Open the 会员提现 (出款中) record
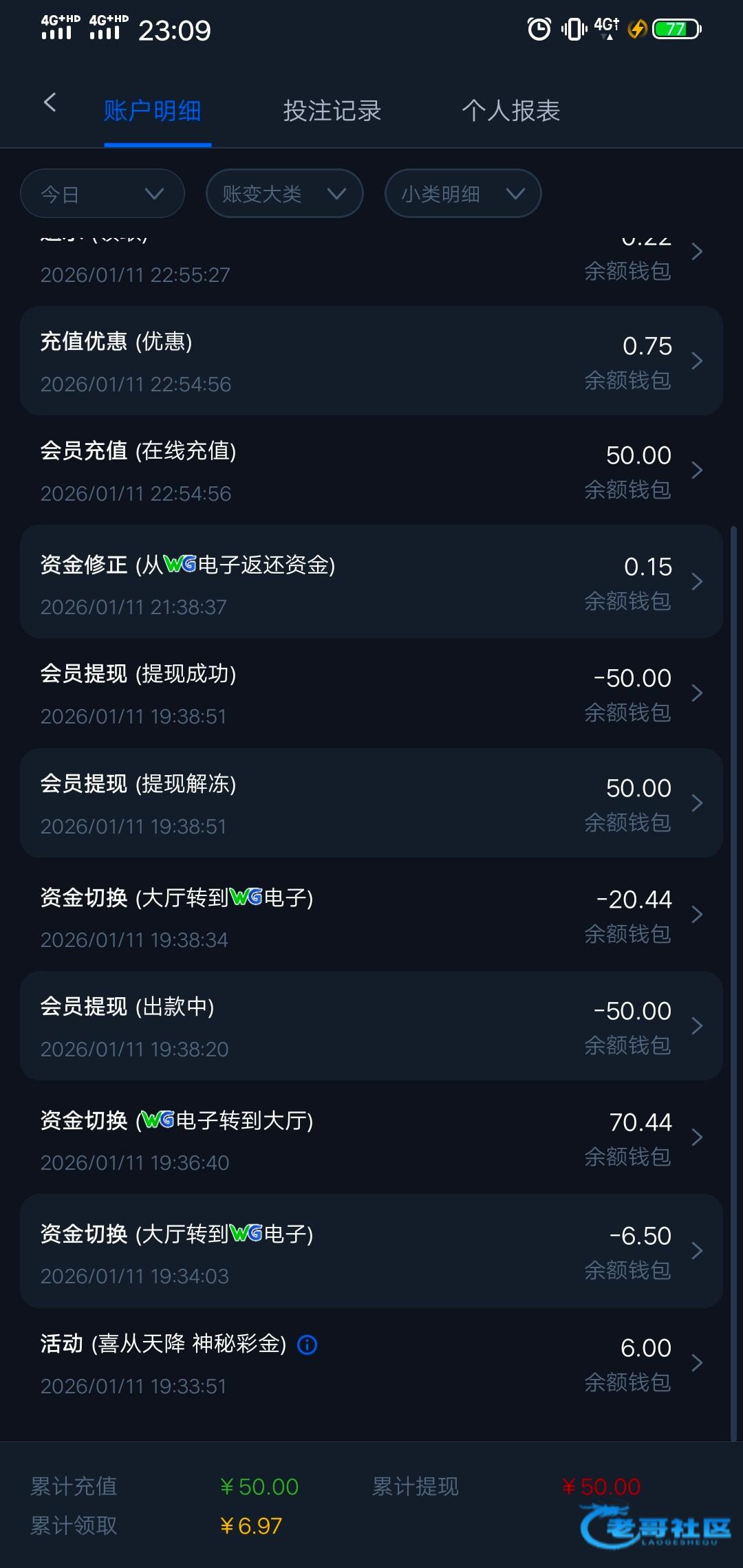 [371, 1027]
